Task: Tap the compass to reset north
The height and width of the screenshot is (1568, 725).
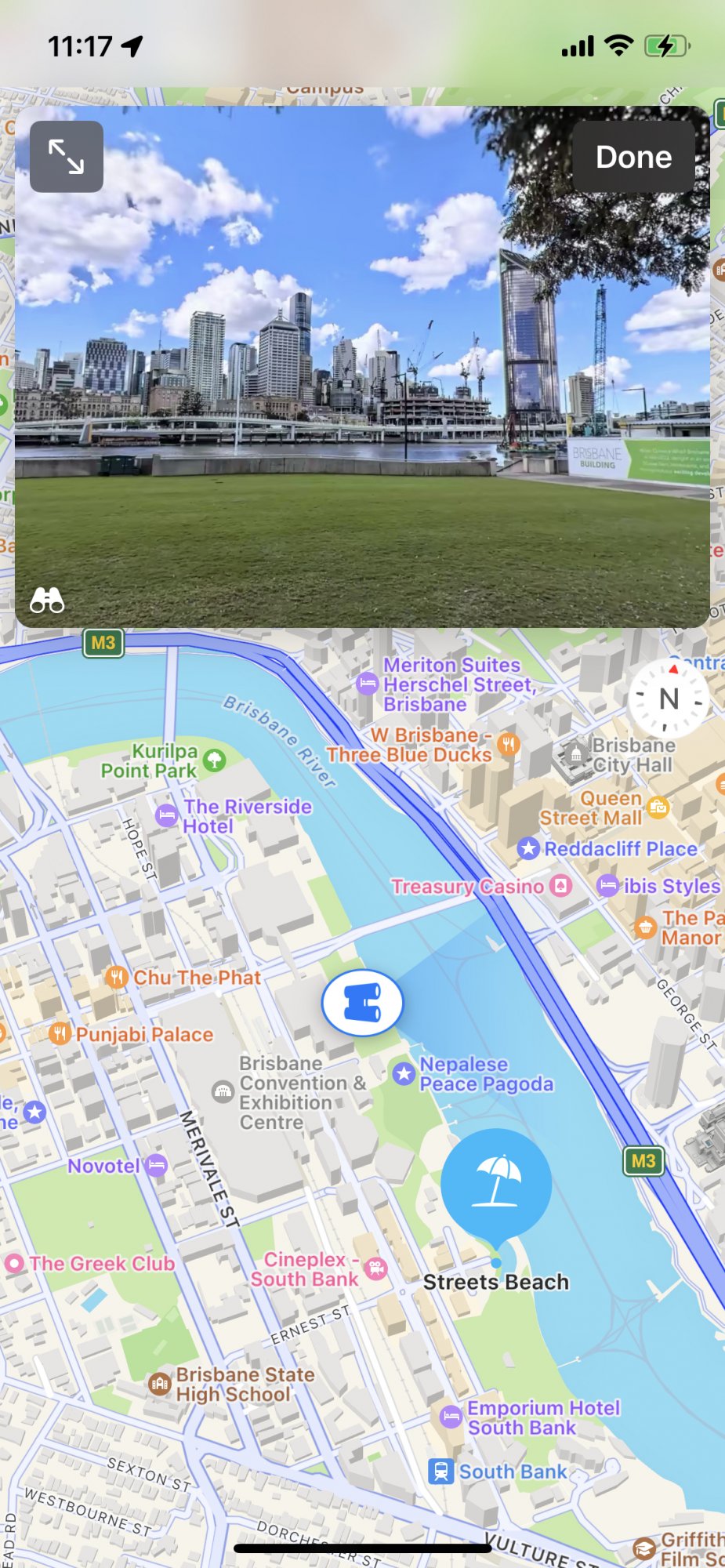Action: pyautogui.click(x=669, y=698)
